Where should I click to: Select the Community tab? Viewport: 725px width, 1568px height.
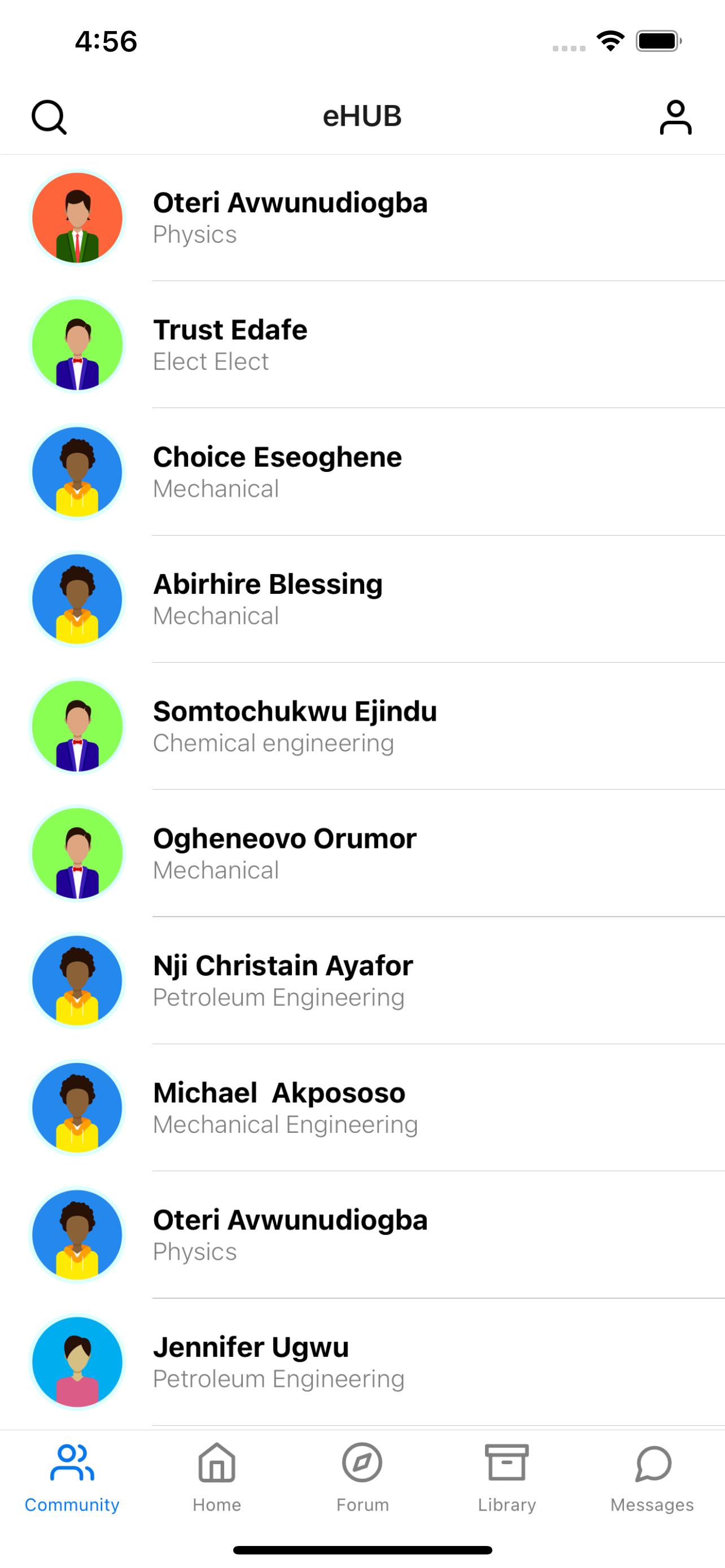(x=72, y=1477)
